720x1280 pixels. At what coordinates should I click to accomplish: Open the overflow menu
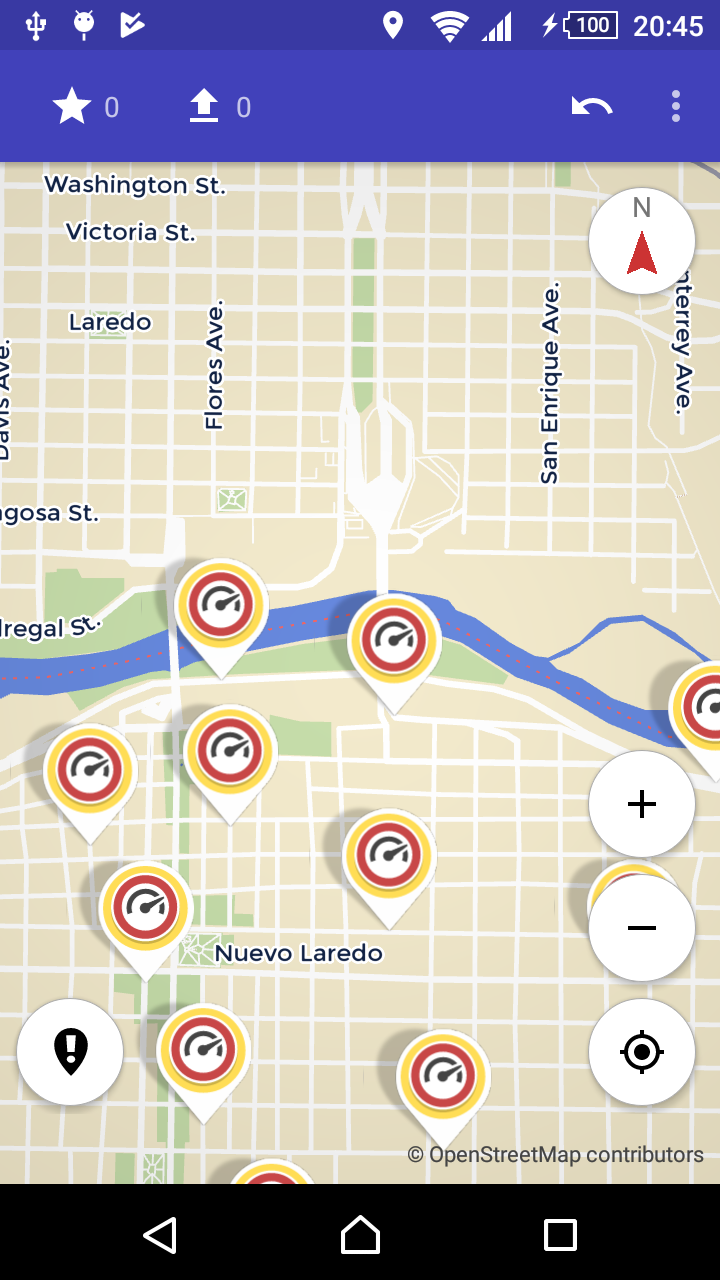pos(676,107)
